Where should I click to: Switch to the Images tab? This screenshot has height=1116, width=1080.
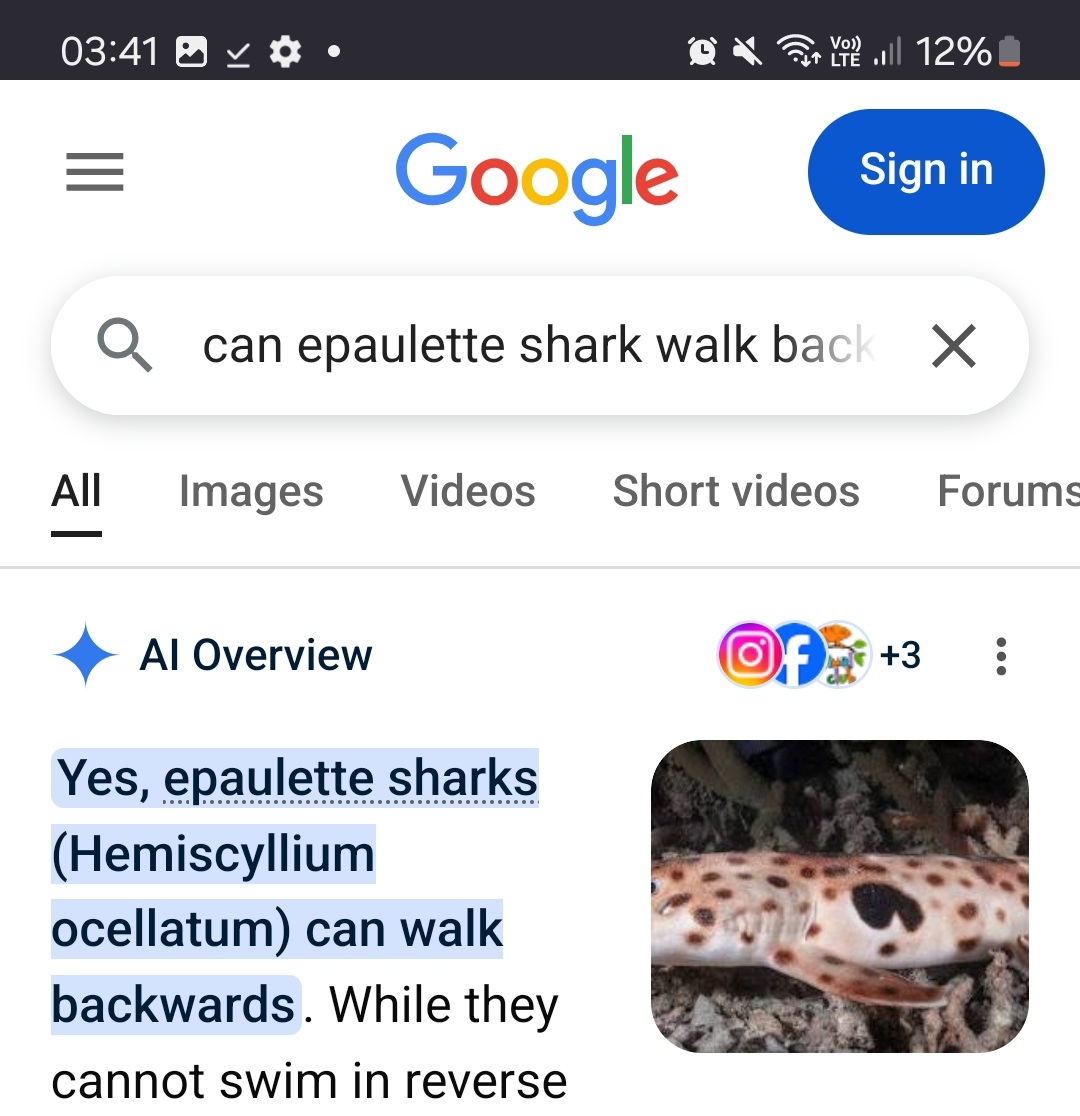pos(251,492)
